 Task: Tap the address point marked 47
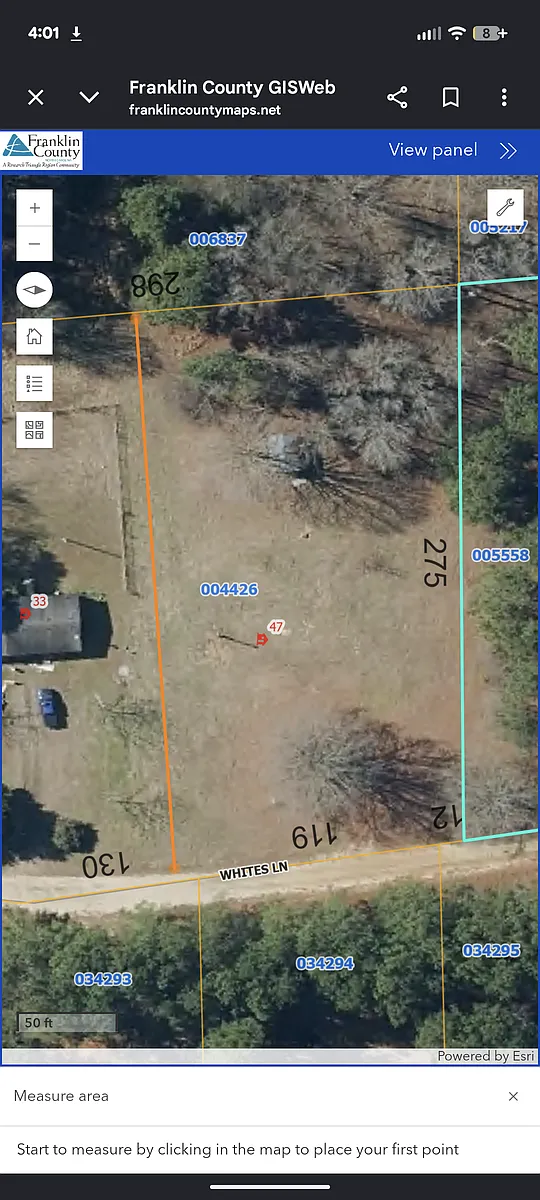(262, 638)
